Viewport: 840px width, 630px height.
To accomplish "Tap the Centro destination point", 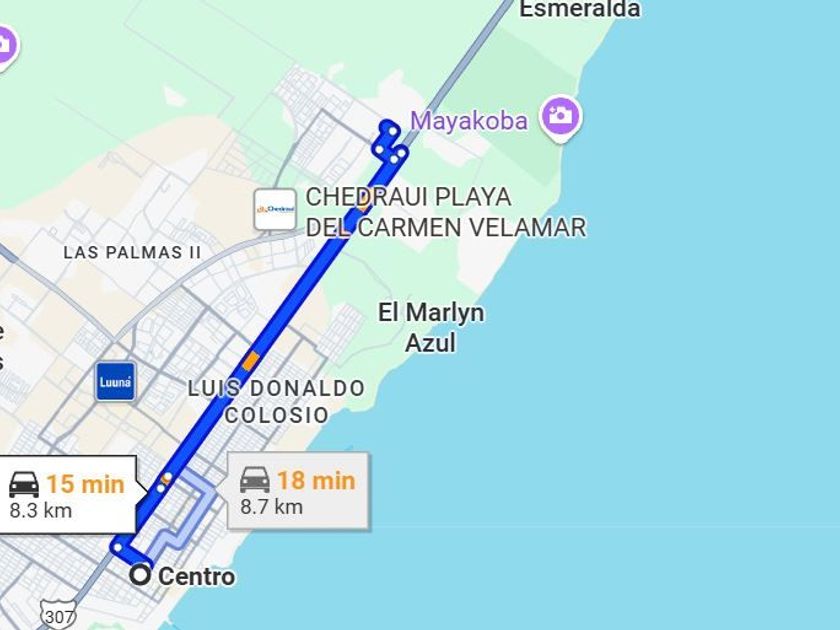I will (140, 575).
